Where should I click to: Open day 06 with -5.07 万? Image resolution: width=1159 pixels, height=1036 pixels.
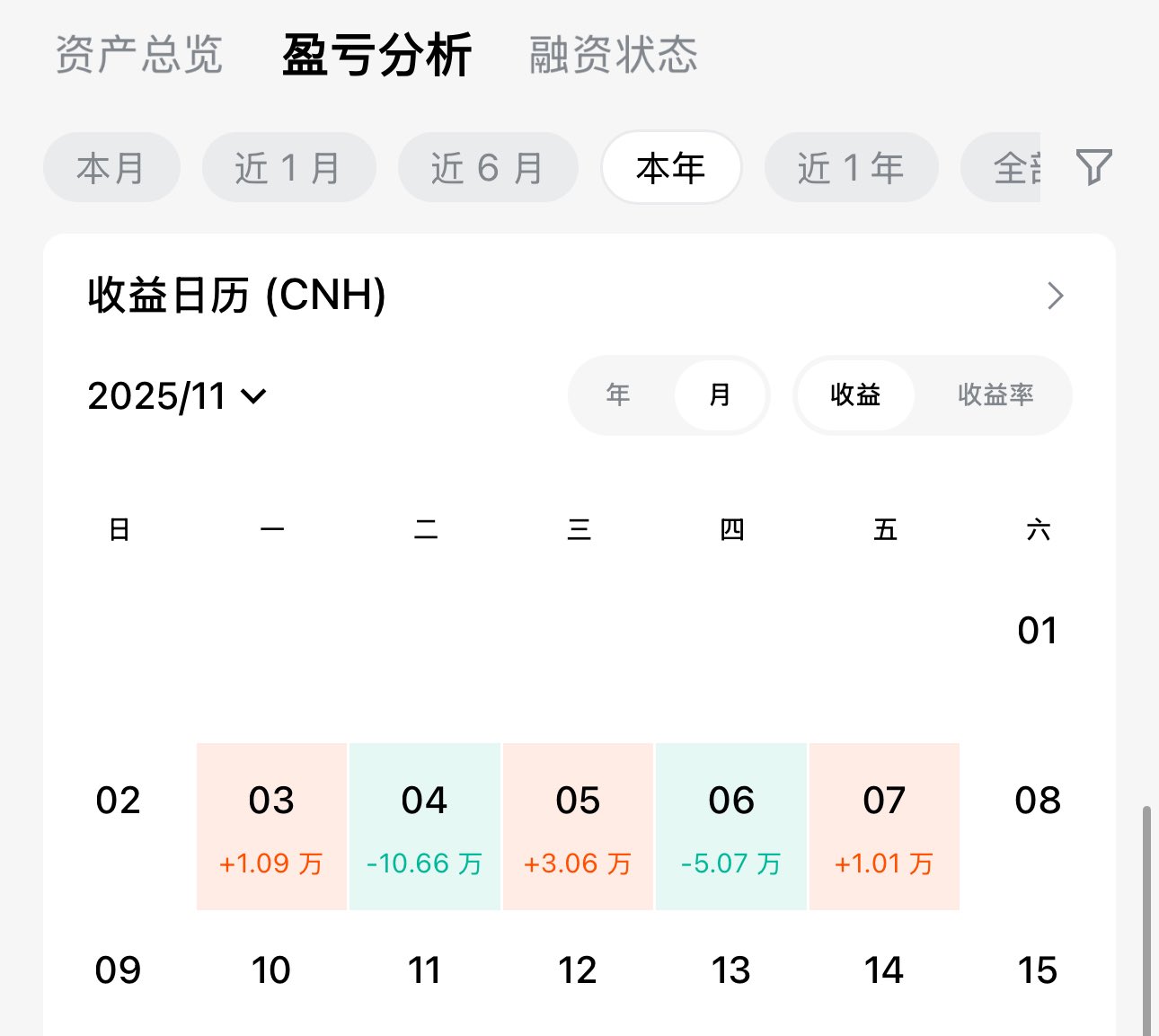pos(730,826)
